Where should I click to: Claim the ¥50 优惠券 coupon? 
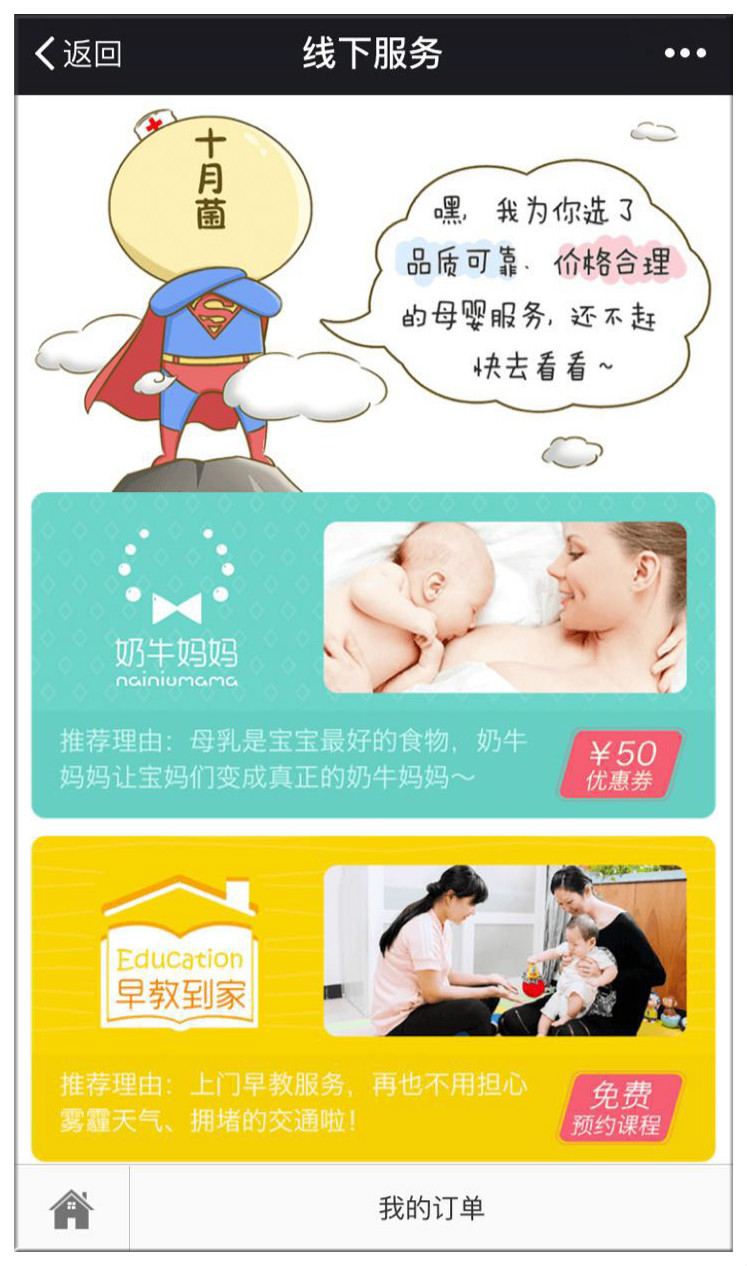click(x=621, y=765)
